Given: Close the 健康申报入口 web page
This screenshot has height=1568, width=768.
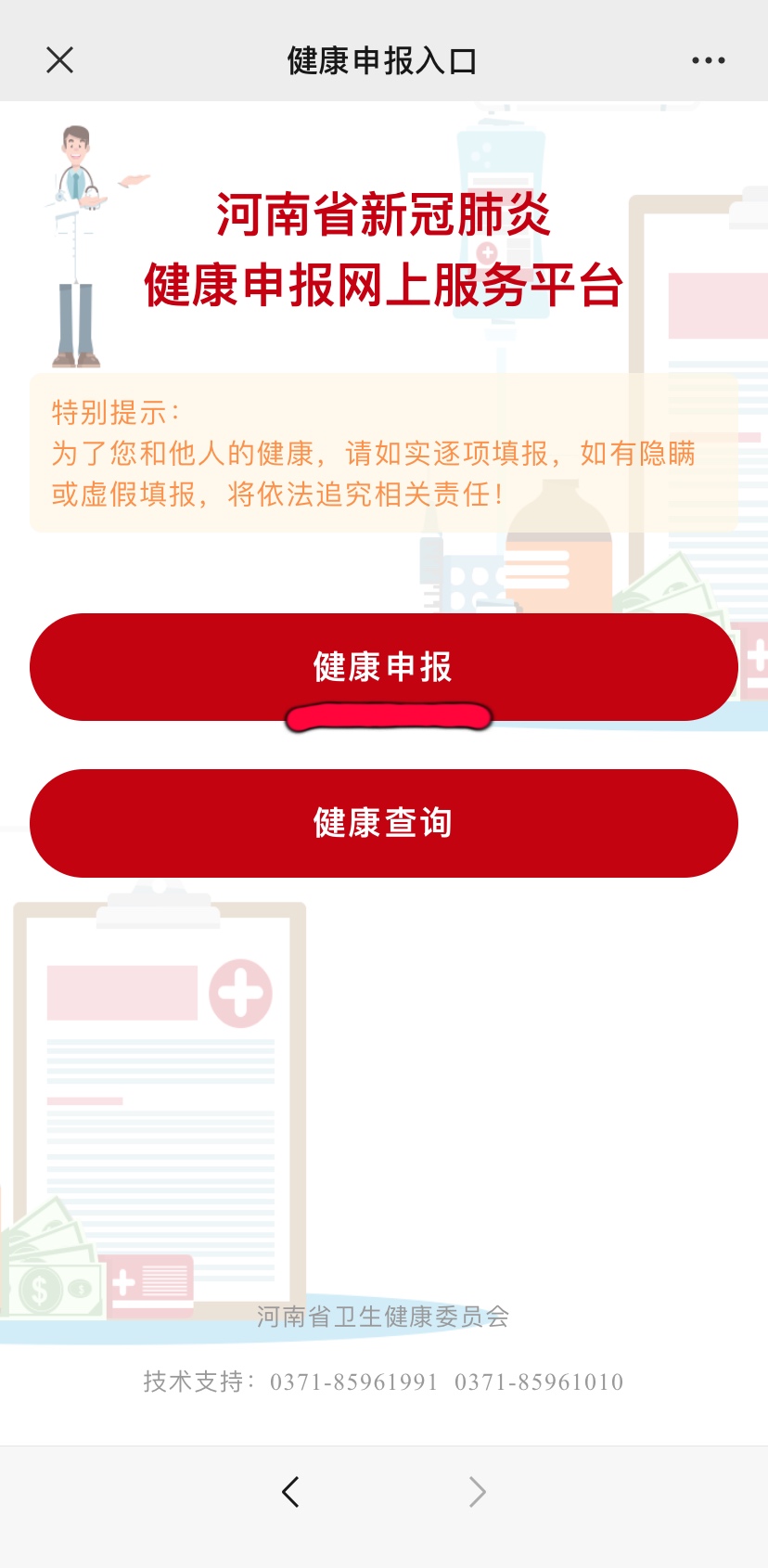Looking at the screenshot, I should 59,60.
